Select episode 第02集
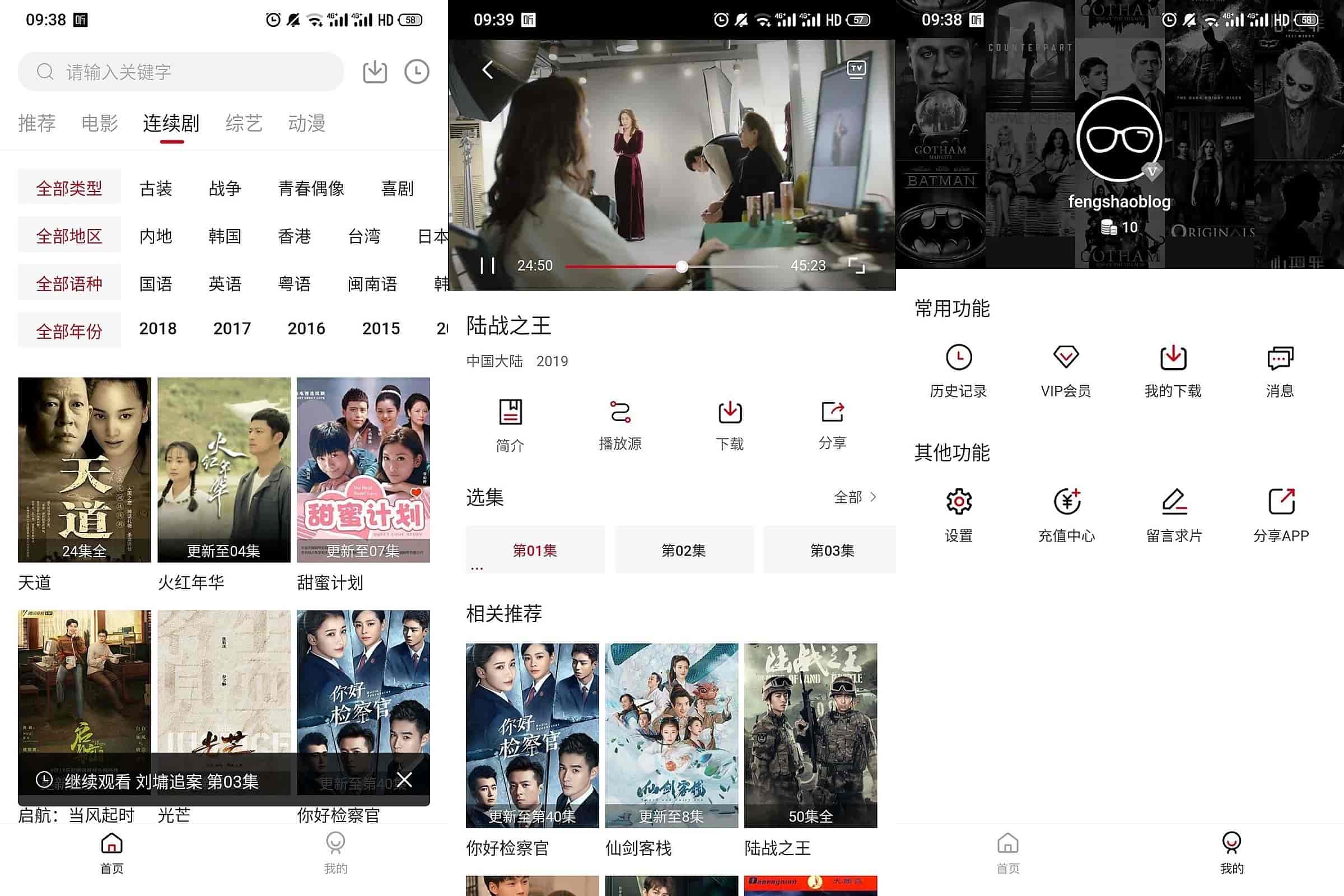The height and width of the screenshot is (896, 1344). click(683, 550)
